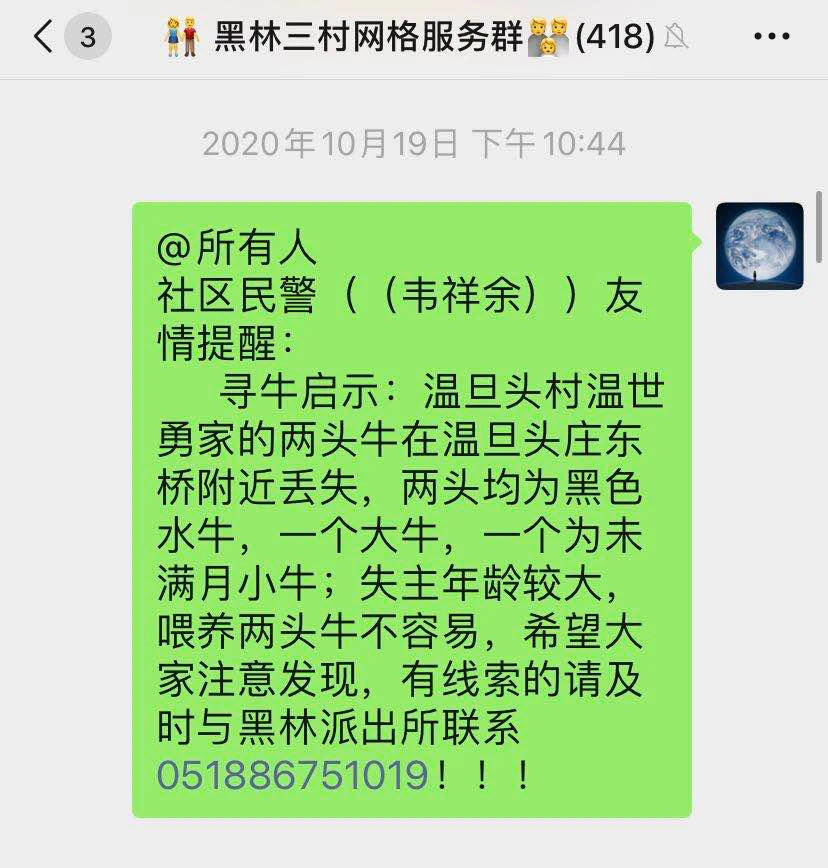
Task: Open the group chat options menu
Action: coord(771,38)
